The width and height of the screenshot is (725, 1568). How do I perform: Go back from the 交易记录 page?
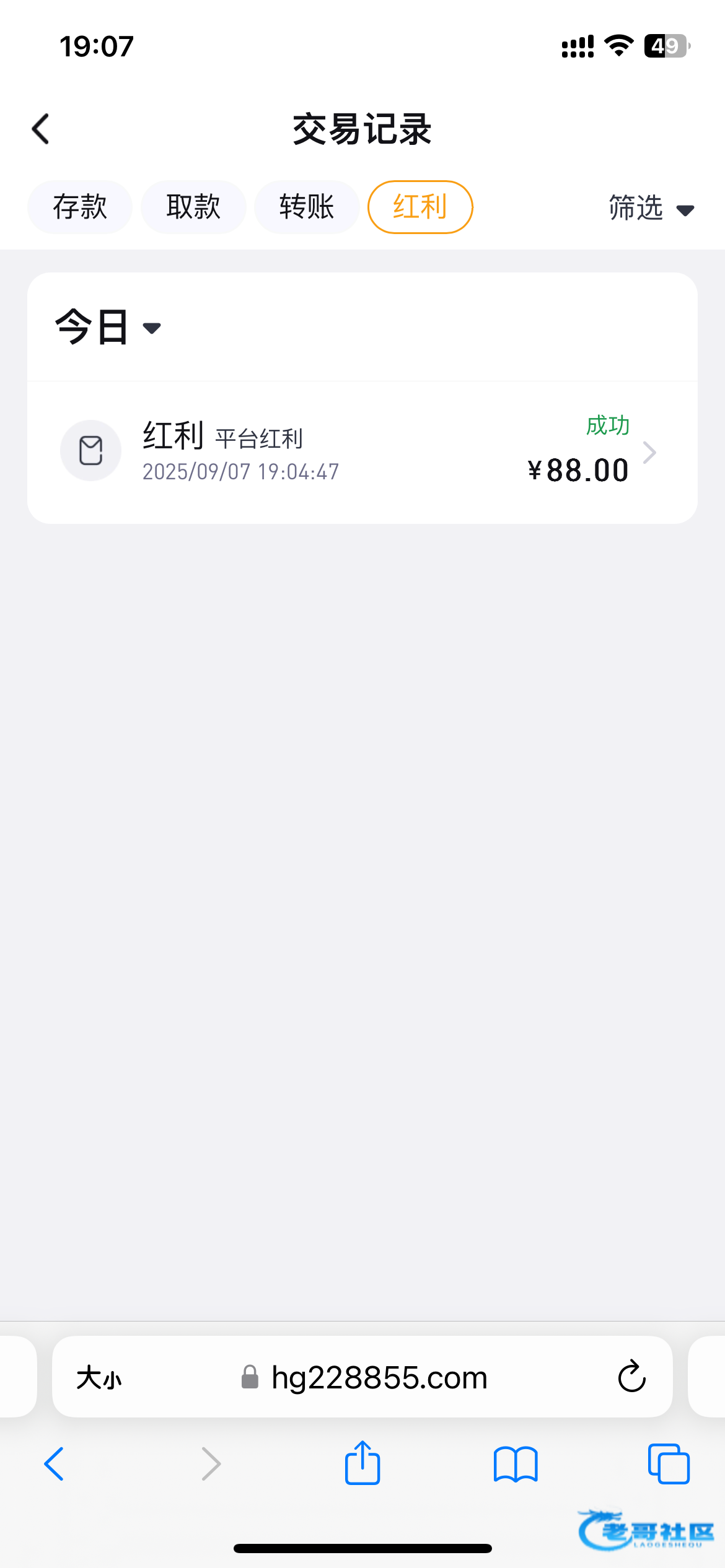(41, 129)
